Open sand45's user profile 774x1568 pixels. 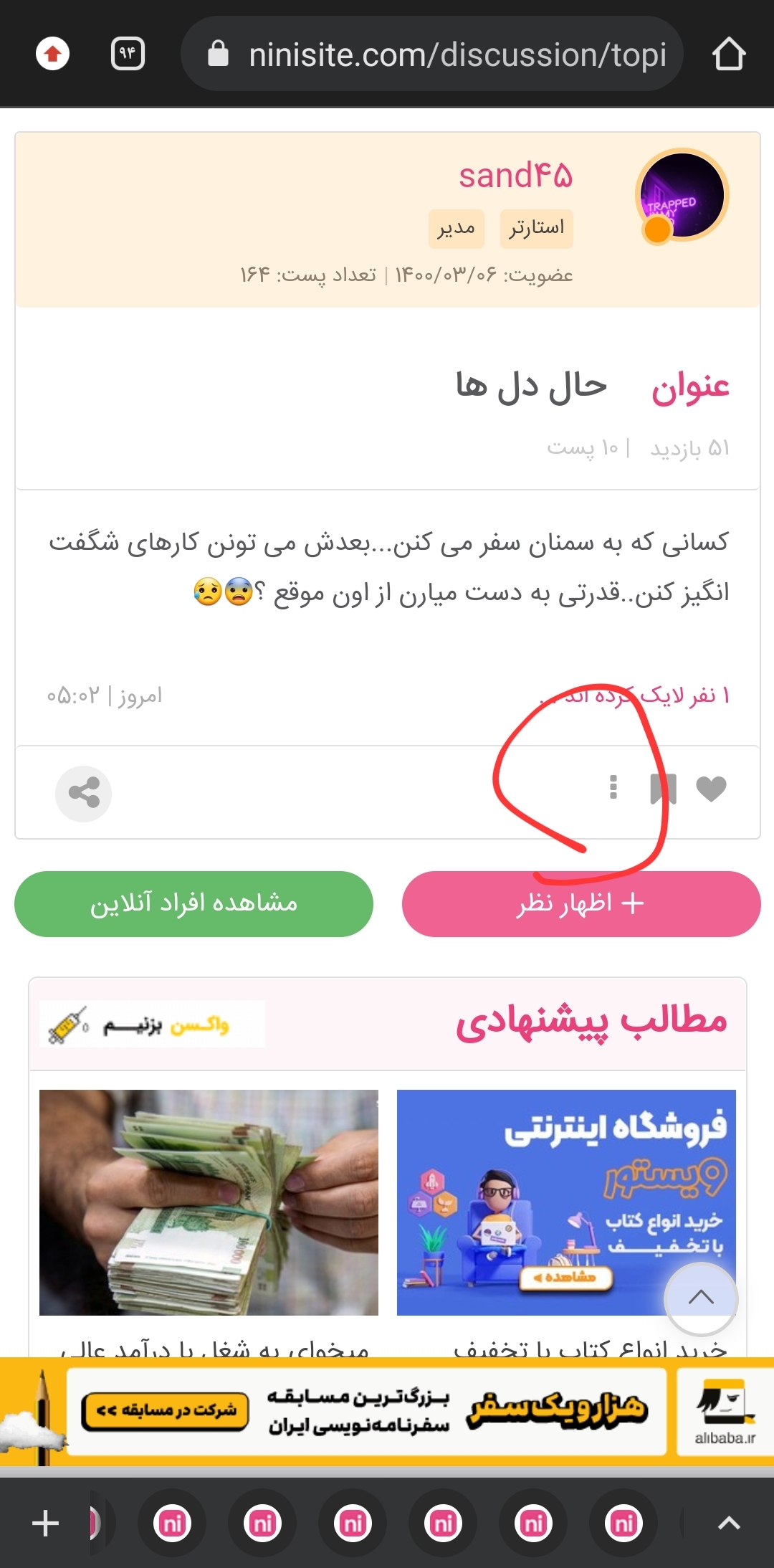tap(515, 176)
